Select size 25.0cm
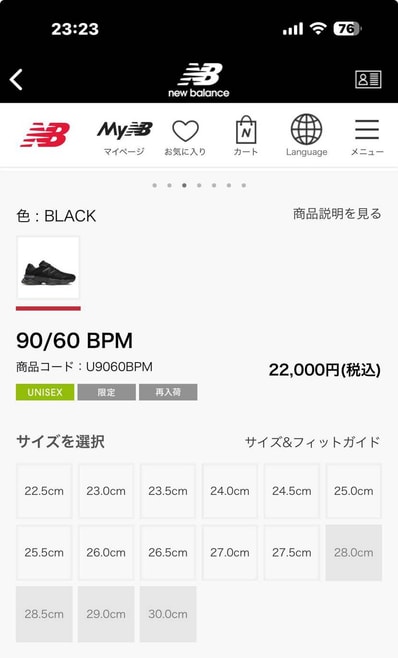 pyautogui.click(x=353, y=491)
